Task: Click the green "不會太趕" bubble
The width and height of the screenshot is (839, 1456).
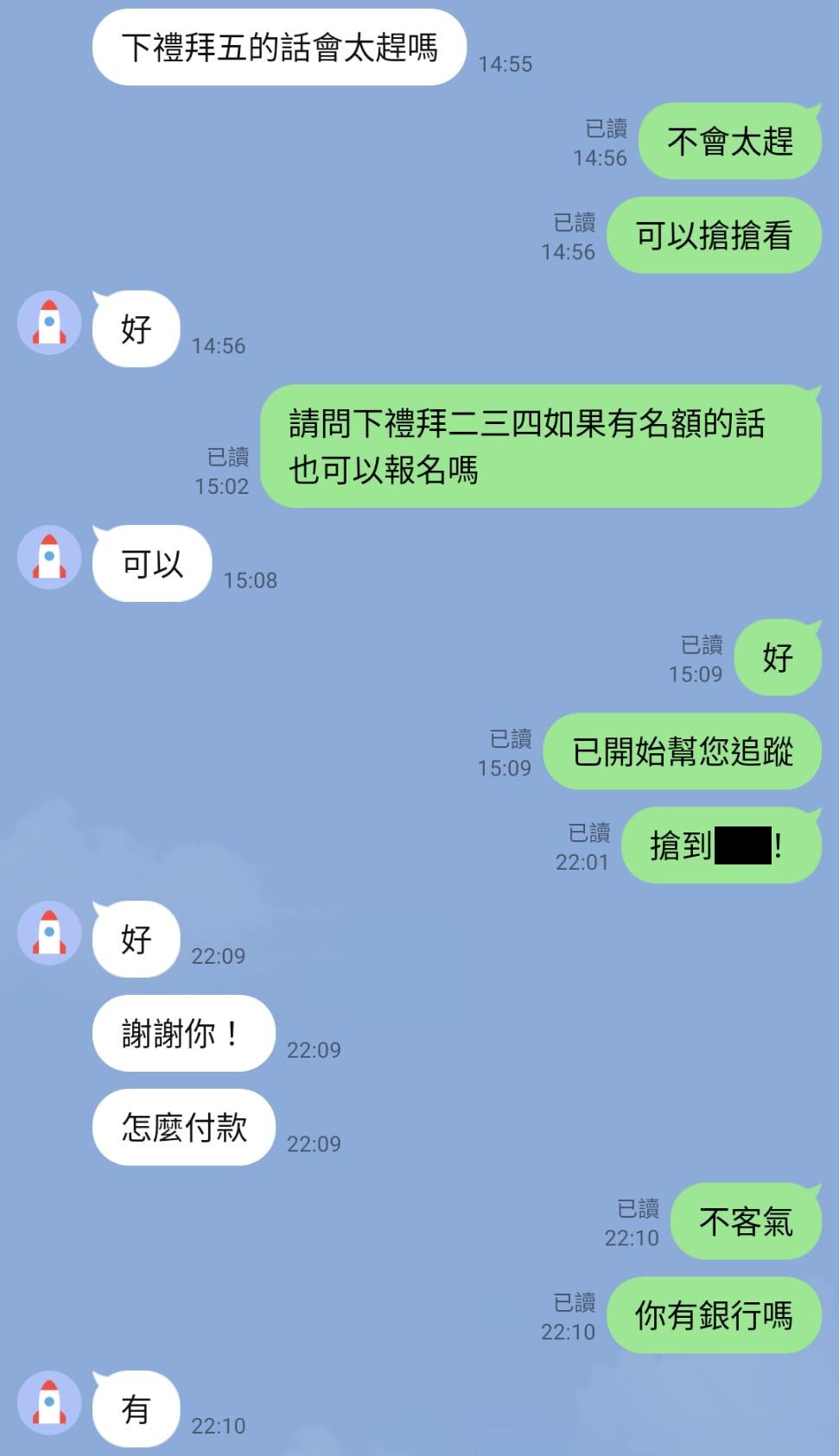Action: point(728,142)
